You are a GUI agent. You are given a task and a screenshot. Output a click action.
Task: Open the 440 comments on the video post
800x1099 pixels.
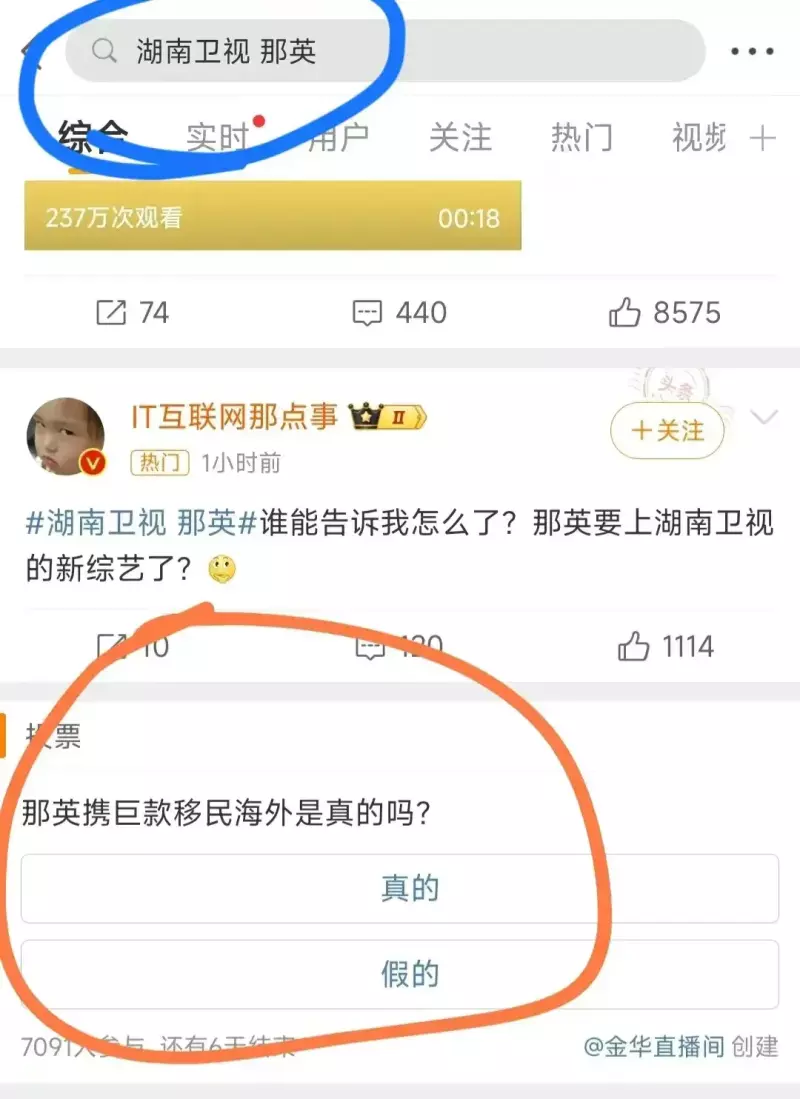point(399,313)
